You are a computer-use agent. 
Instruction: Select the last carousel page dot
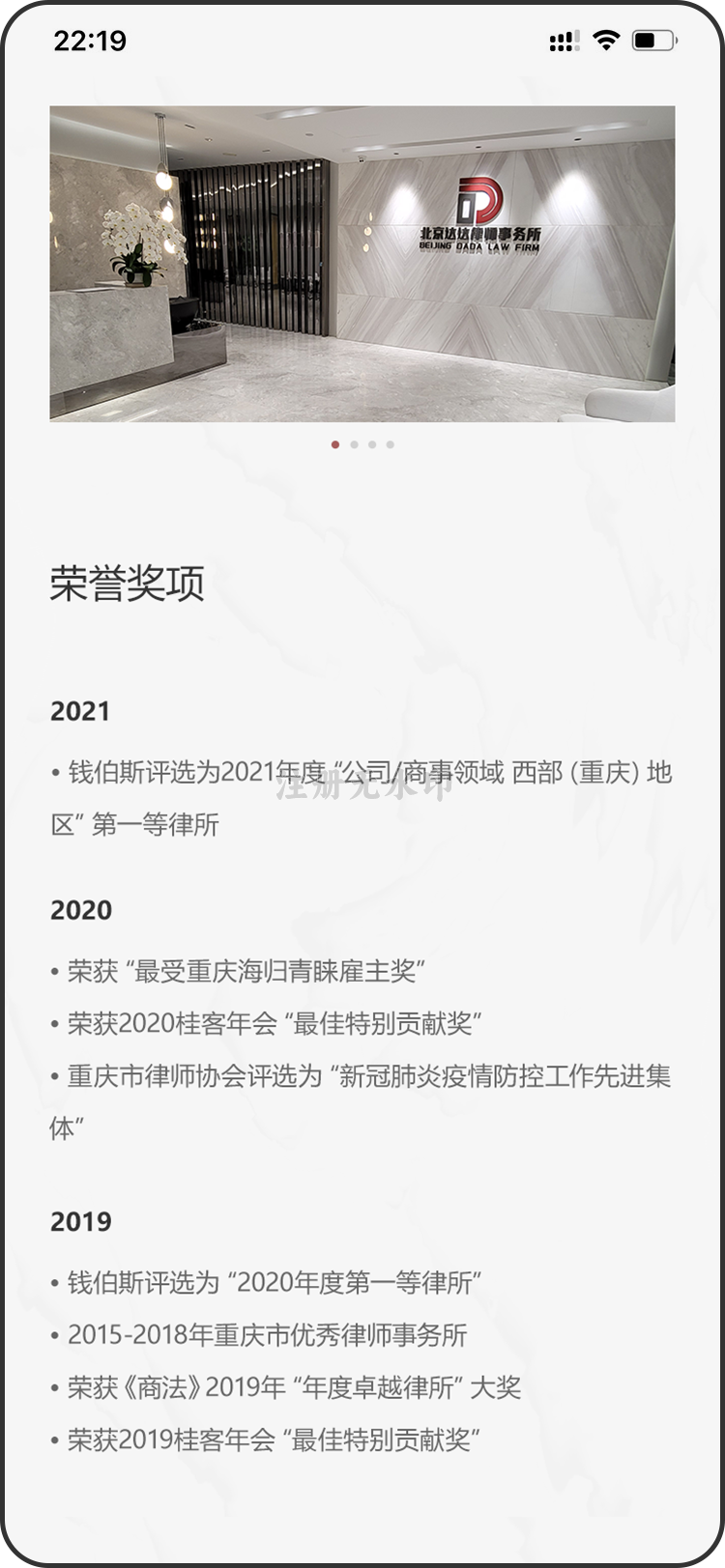click(391, 444)
